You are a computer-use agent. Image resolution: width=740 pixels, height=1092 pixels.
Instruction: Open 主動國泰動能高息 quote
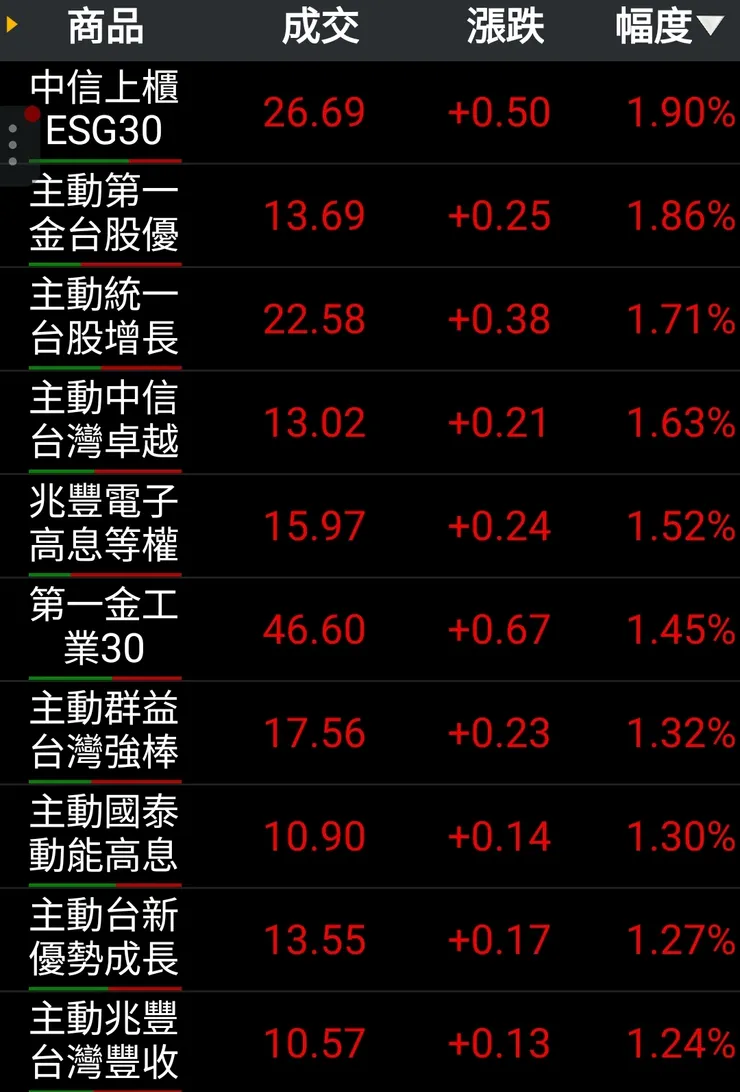105,836
